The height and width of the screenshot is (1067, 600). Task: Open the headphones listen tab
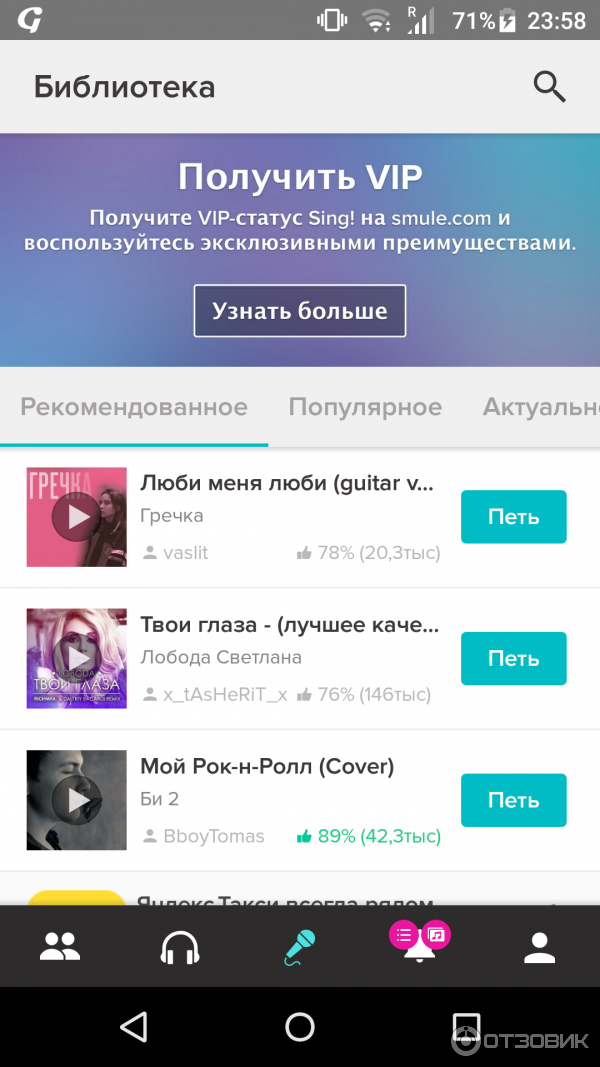(180, 947)
